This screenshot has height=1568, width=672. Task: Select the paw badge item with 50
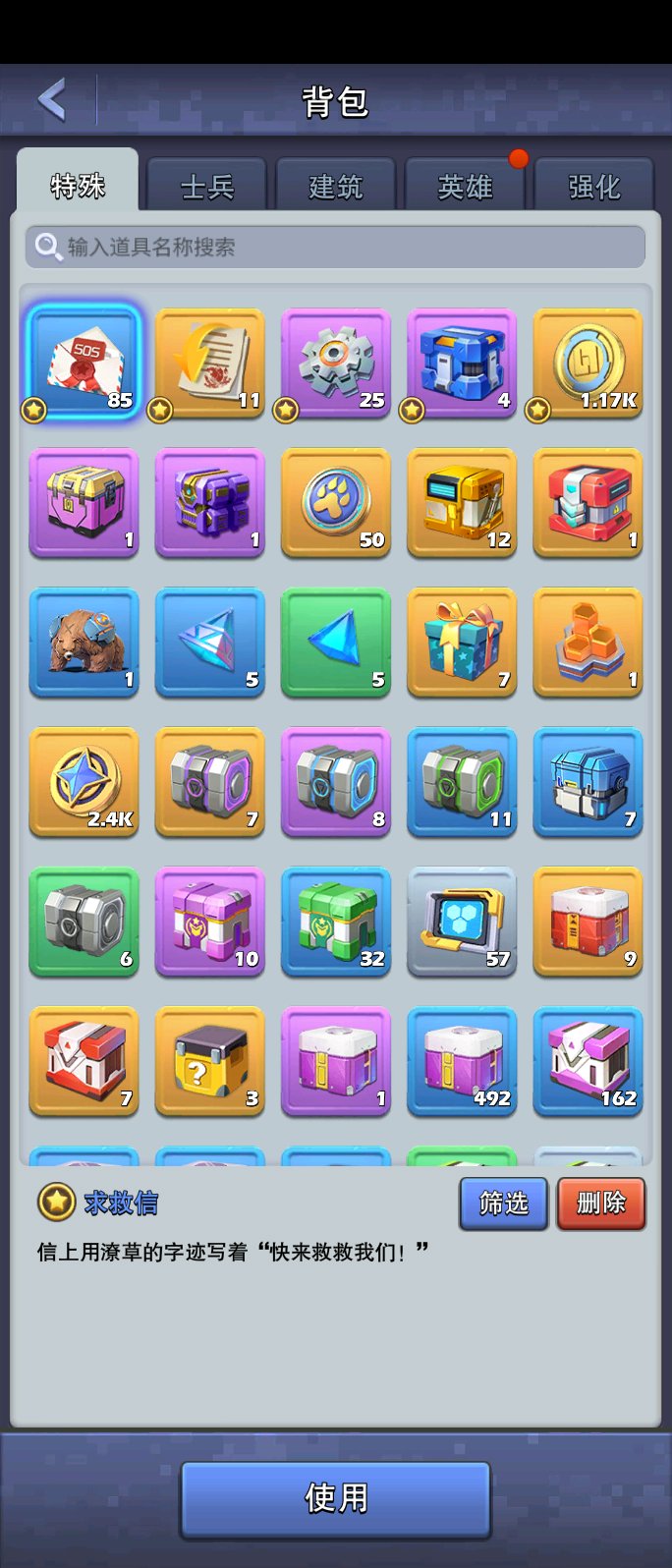[336, 502]
